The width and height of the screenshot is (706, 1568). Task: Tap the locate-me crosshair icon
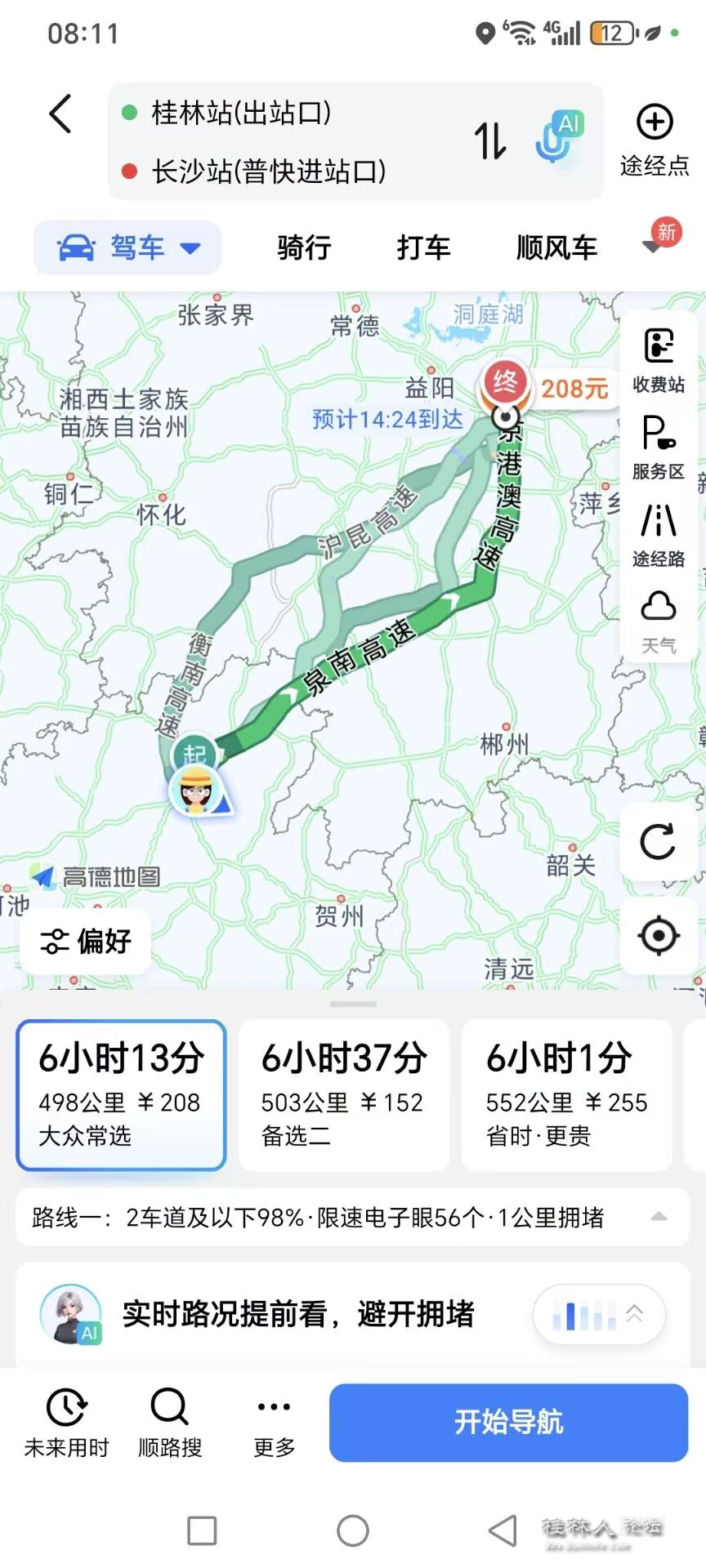659,936
